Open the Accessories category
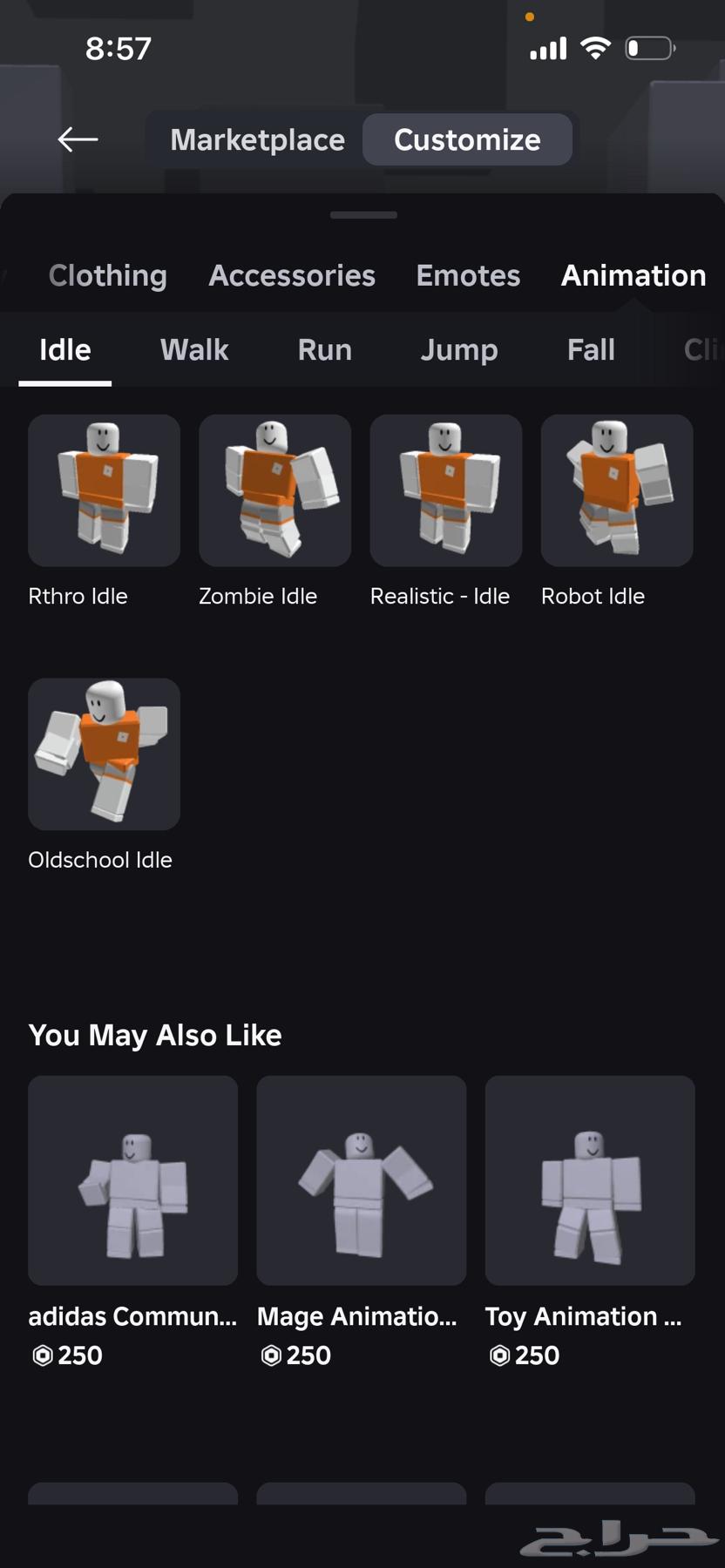 pos(292,275)
